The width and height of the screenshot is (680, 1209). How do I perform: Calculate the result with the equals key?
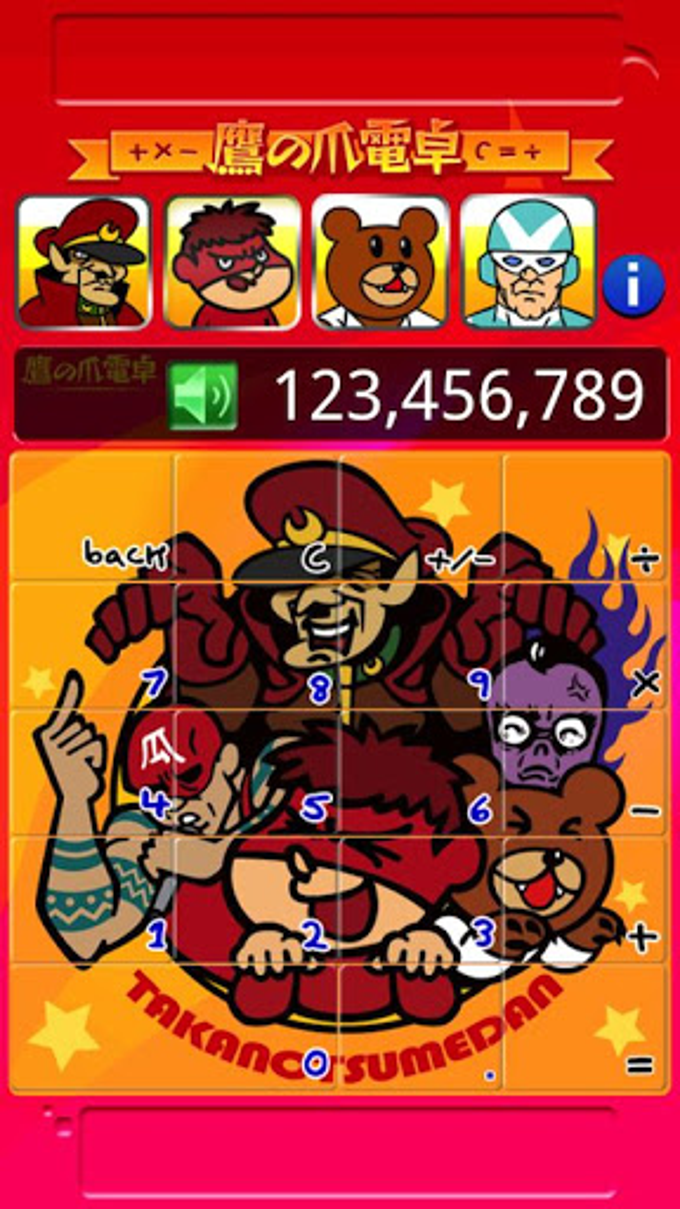(x=586, y=1028)
